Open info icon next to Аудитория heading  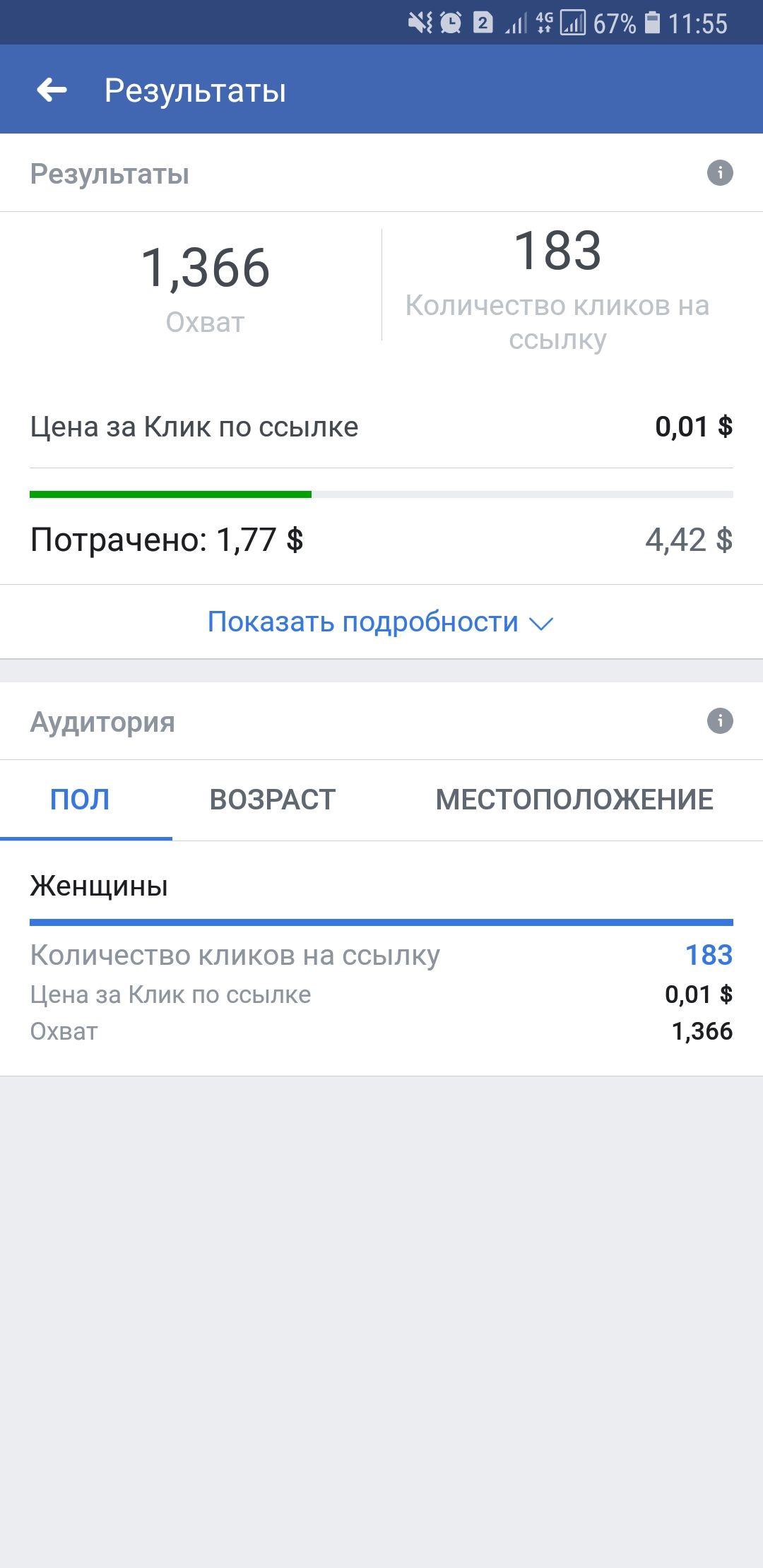pos(720,721)
